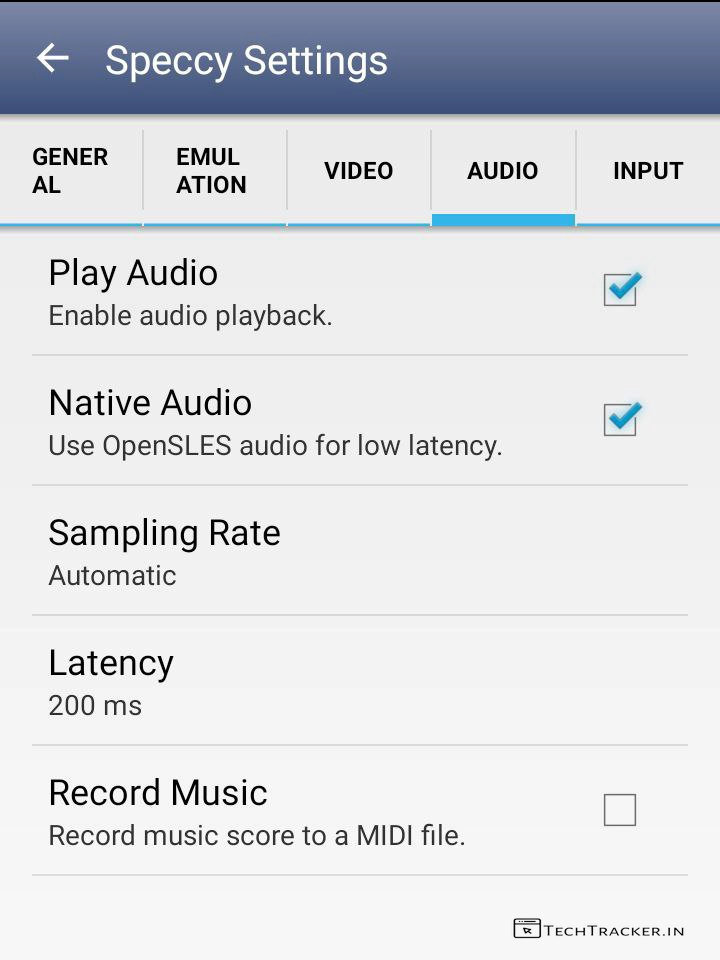The image size is (720, 960).
Task: Change the Latency setting
Action: (360, 681)
